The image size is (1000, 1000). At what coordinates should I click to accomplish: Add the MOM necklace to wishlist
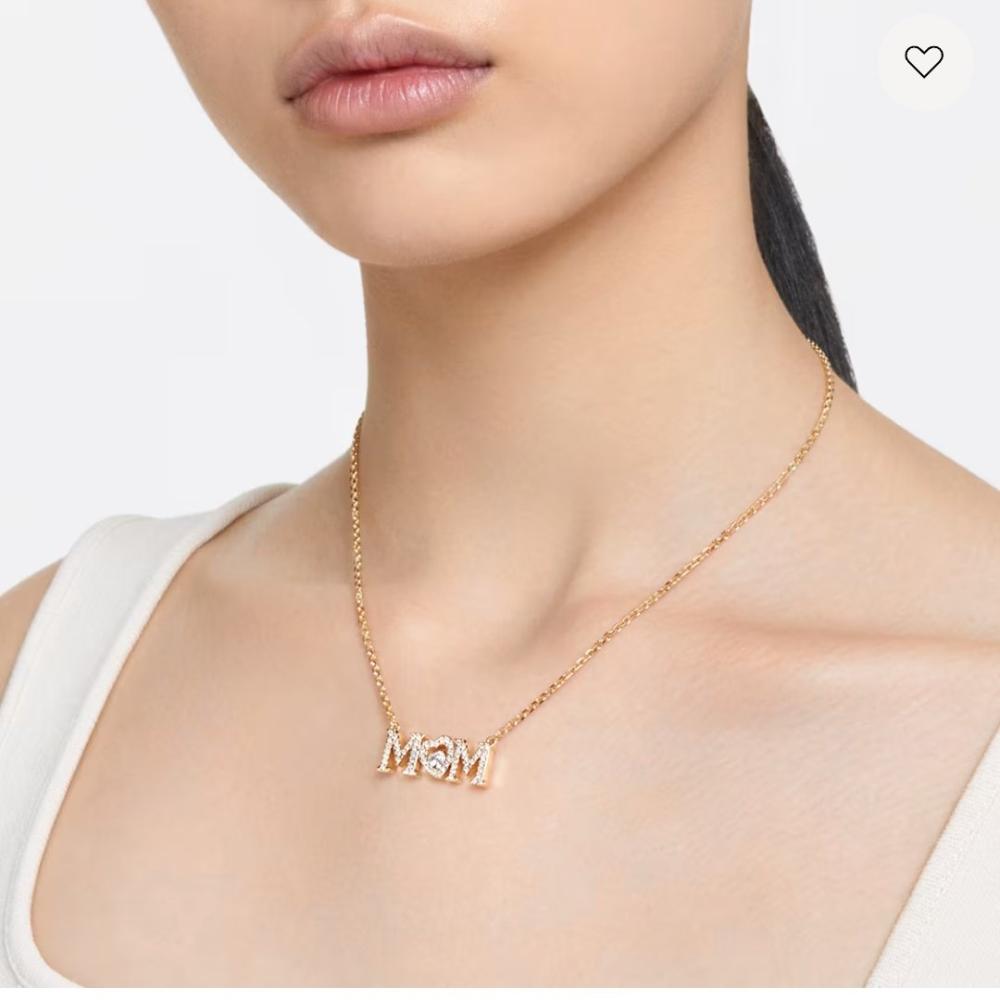(x=924, y=62)
